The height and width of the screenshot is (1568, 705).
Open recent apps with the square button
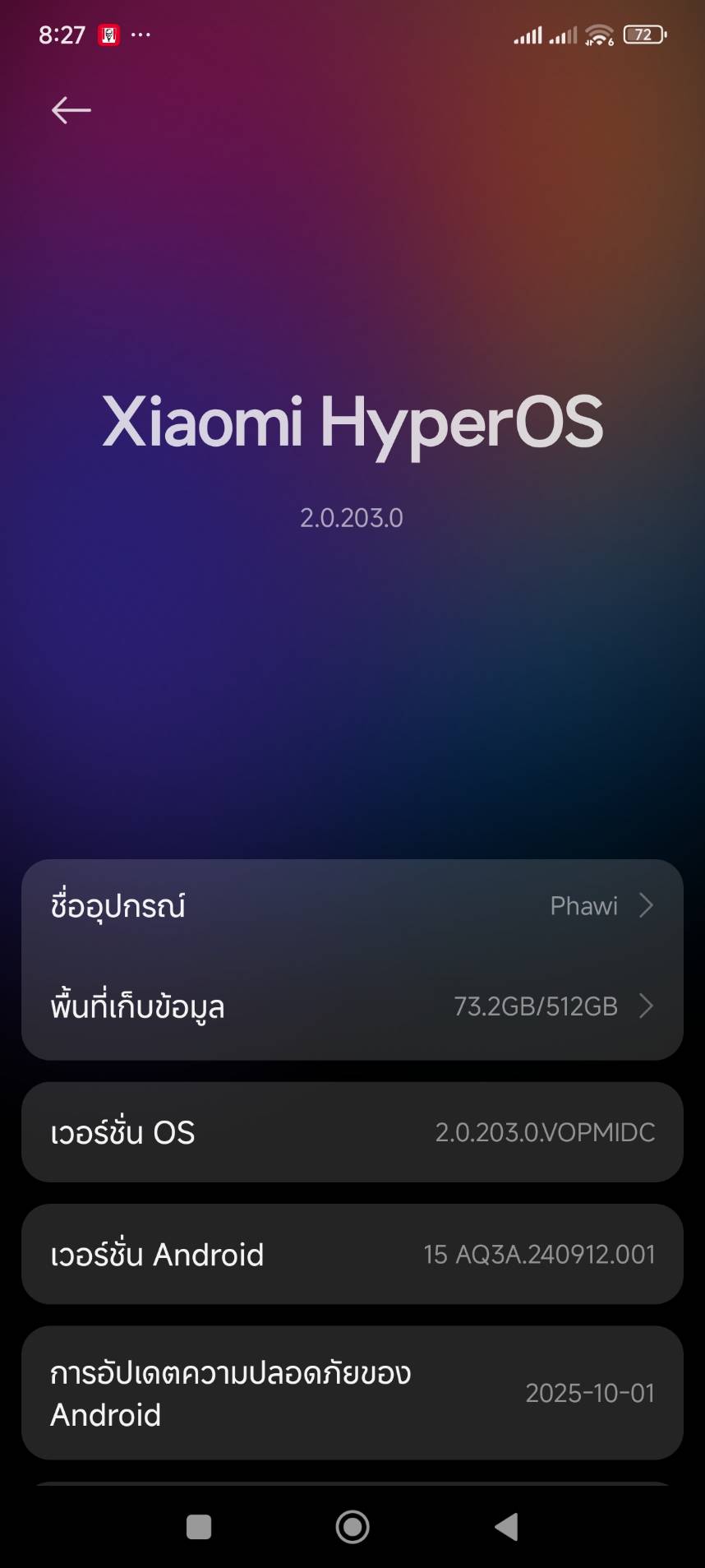199,1527
